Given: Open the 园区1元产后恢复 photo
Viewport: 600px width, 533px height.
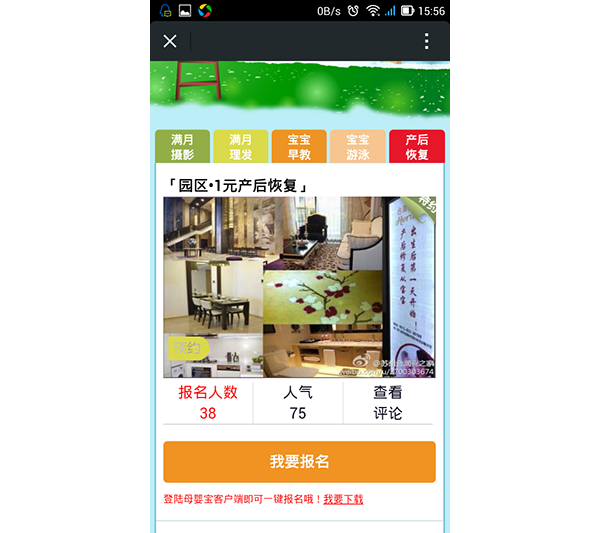Looking at the screenshot, I should (x=299, y=287).
